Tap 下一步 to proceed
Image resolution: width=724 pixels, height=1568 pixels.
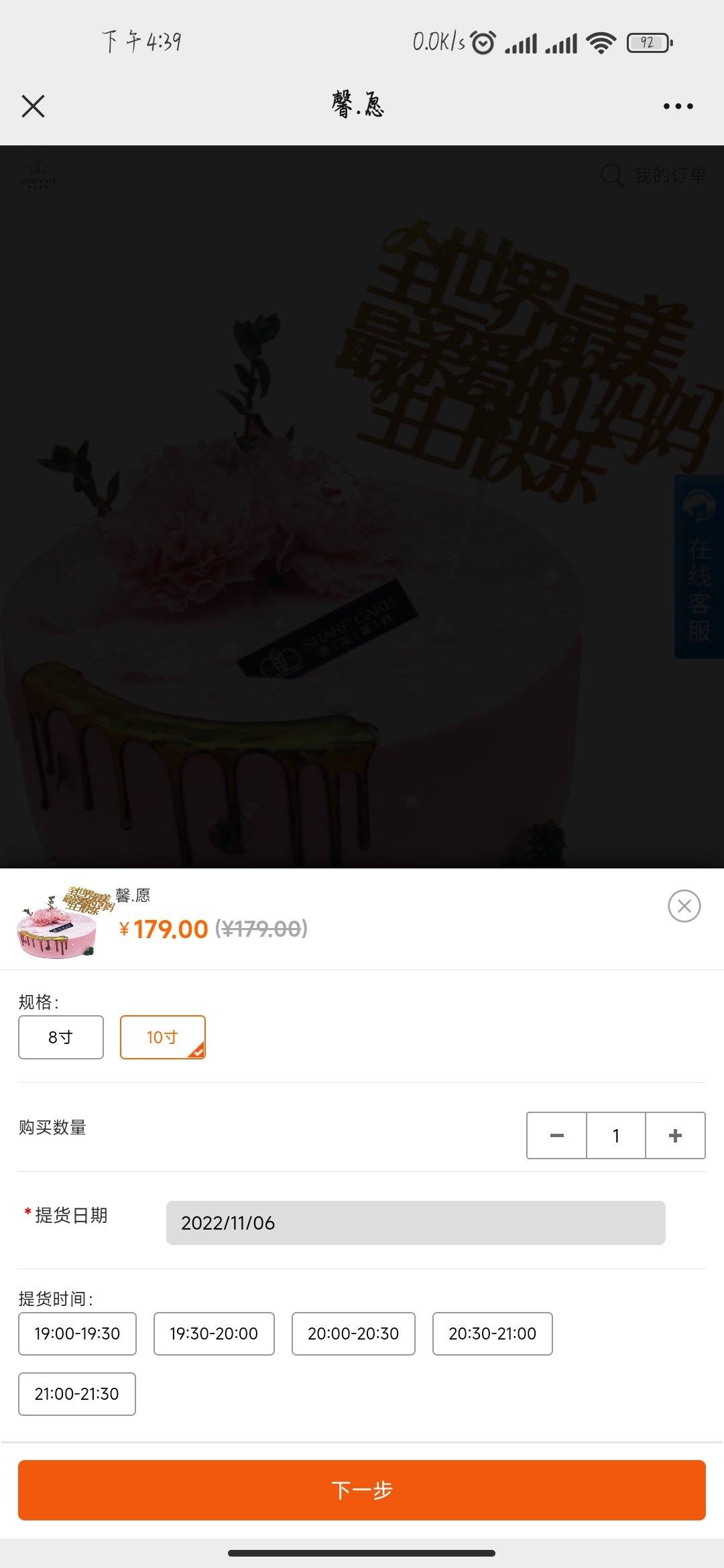coord(362,1490)
